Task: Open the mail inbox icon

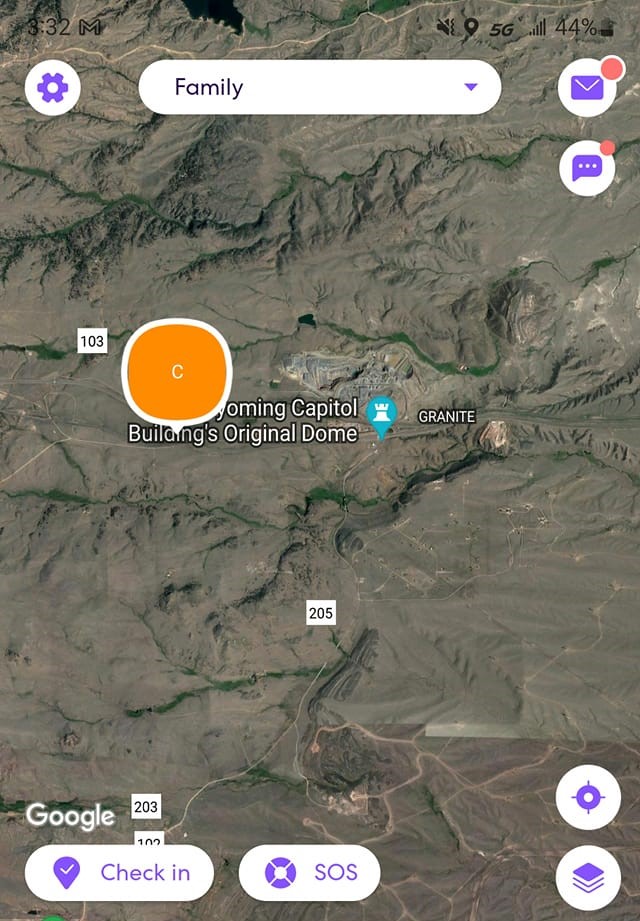Action: pyautogui.click(x=587, y=88)
